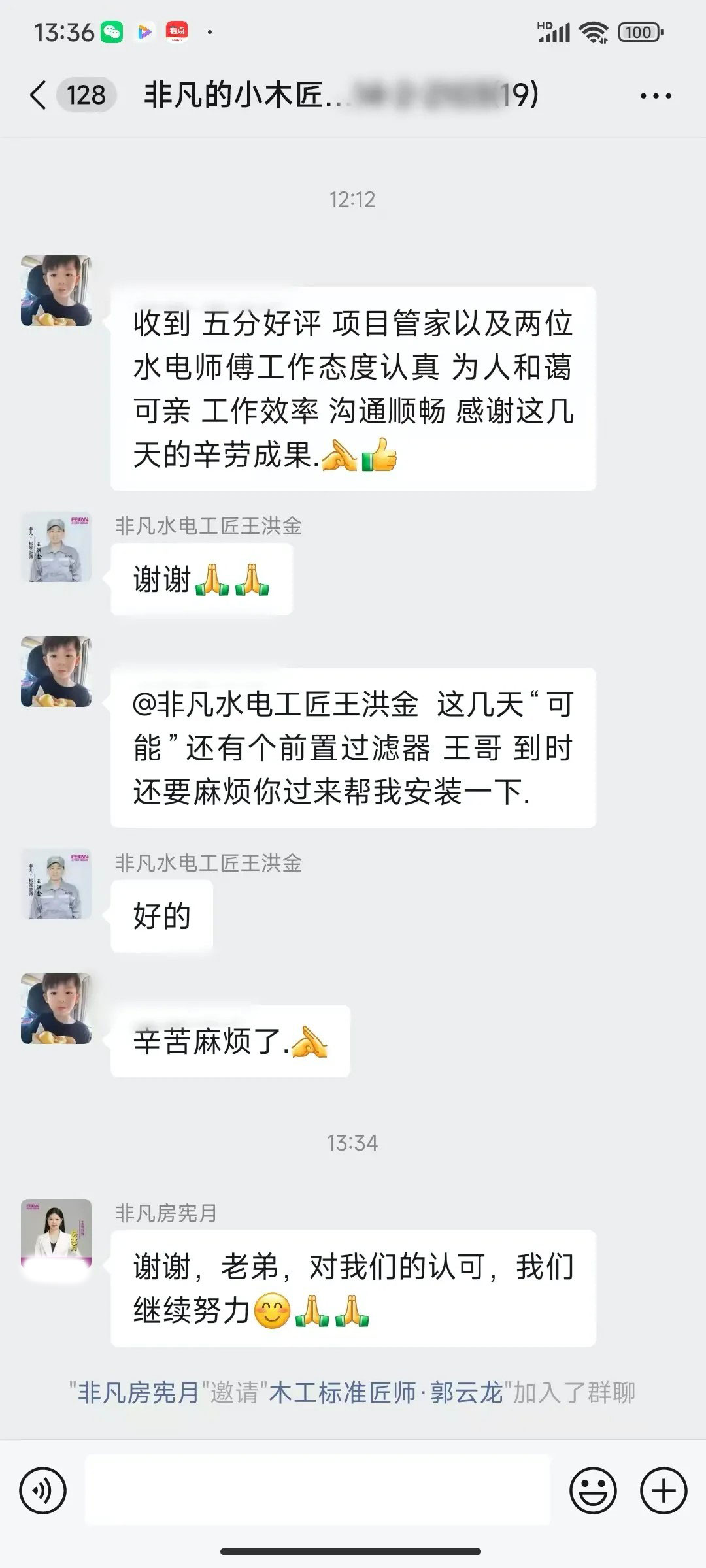Screen dimensions: 706x1568
Task: Open the 非凡房宪月 link in the join notice
Action: (x=139, y=1393)
